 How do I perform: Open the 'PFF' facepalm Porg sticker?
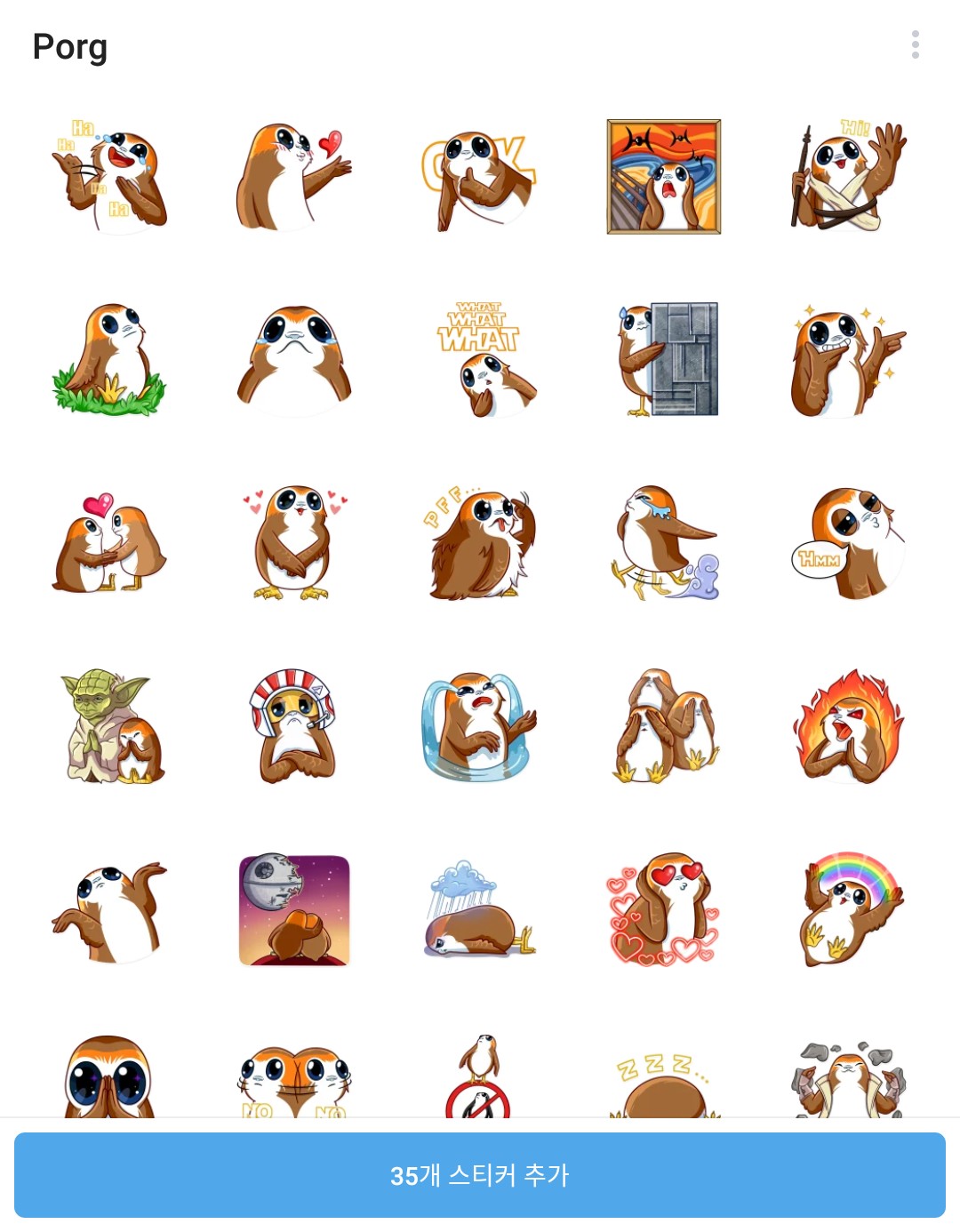click(479, 543)
